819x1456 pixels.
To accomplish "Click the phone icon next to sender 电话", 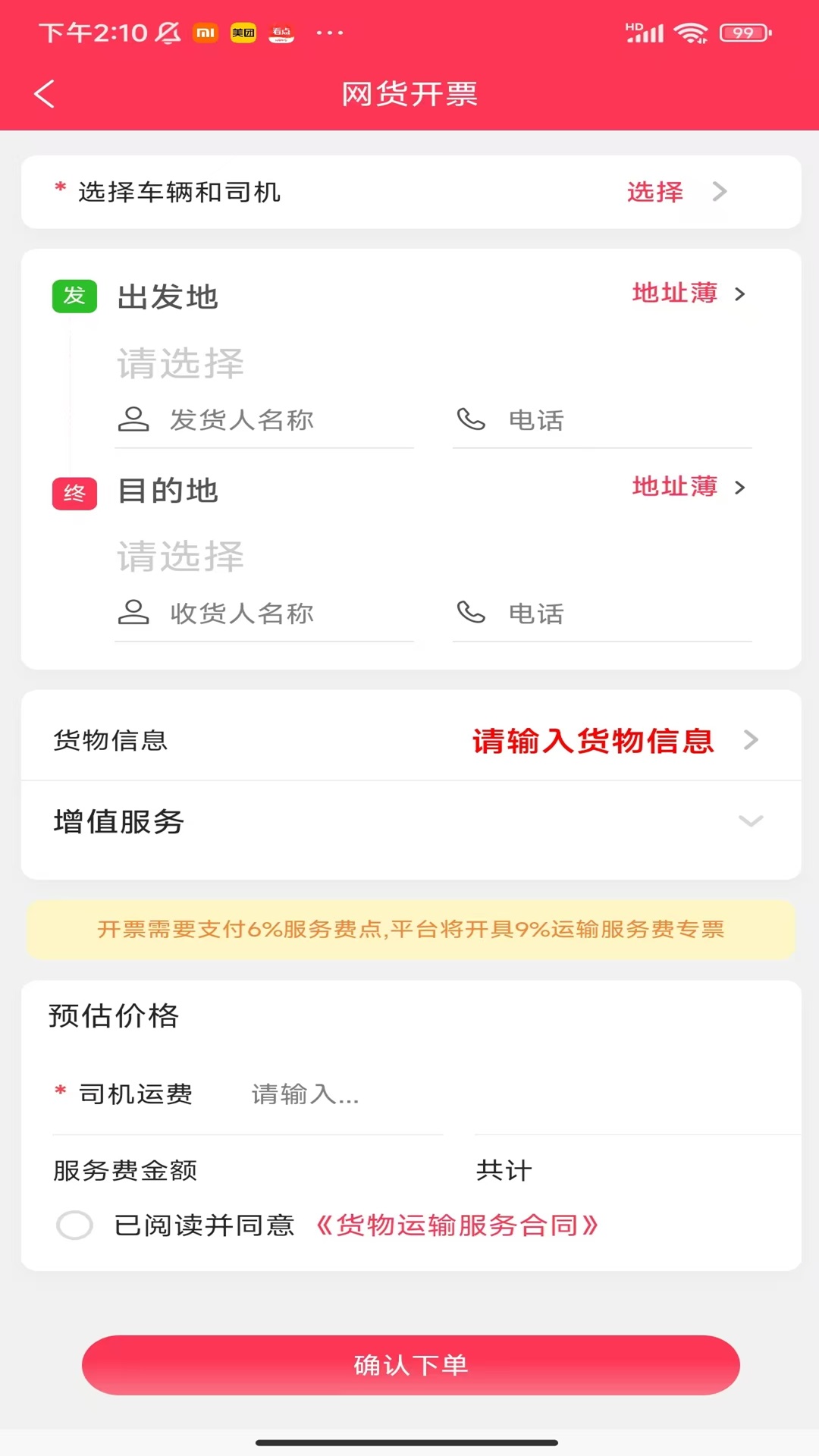I will click(x=472, y=419).
